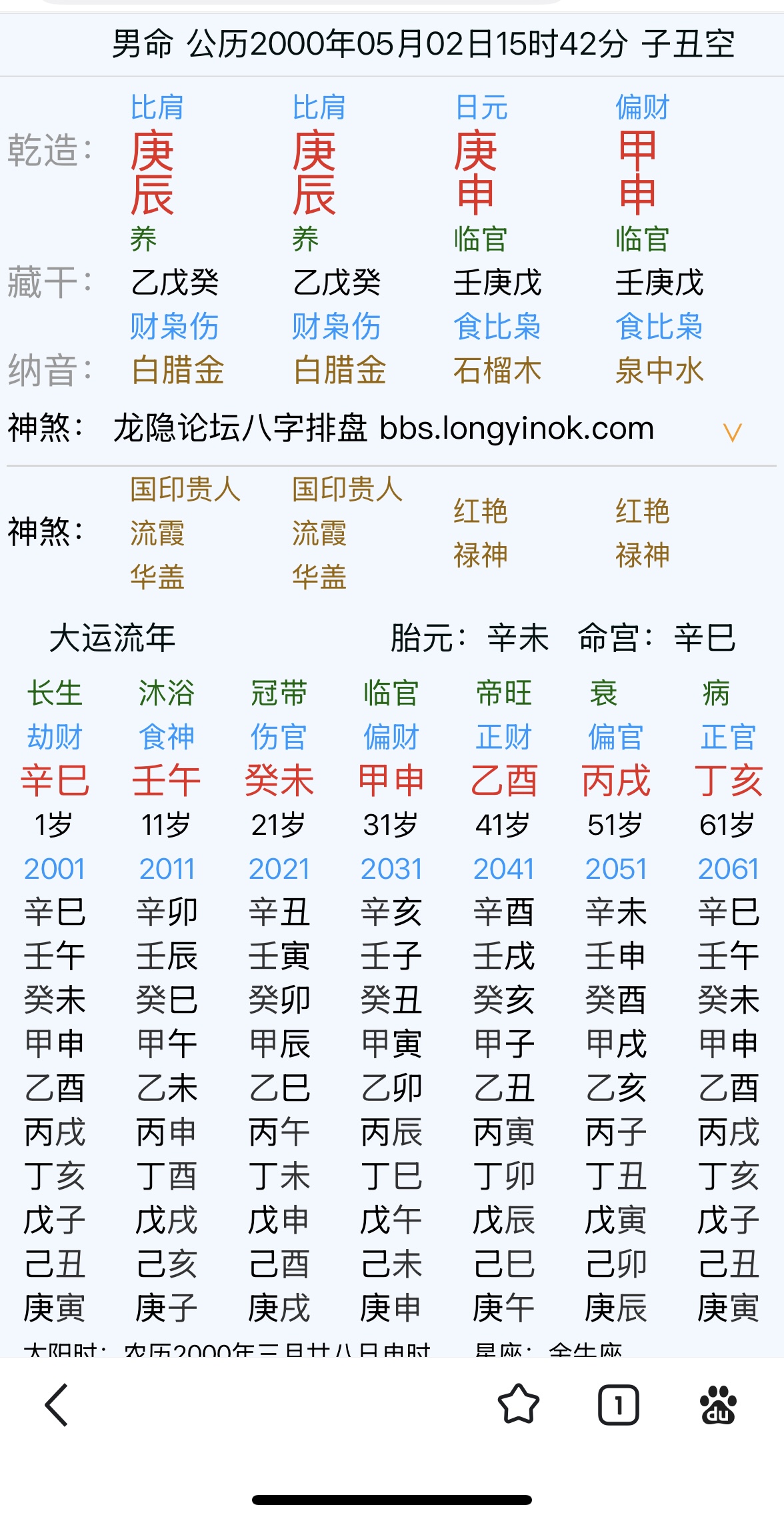Image resolution: width=784 pixels, height=1521 pixels.
Task: Go back to the previous page
Action: click(57, 1404)
